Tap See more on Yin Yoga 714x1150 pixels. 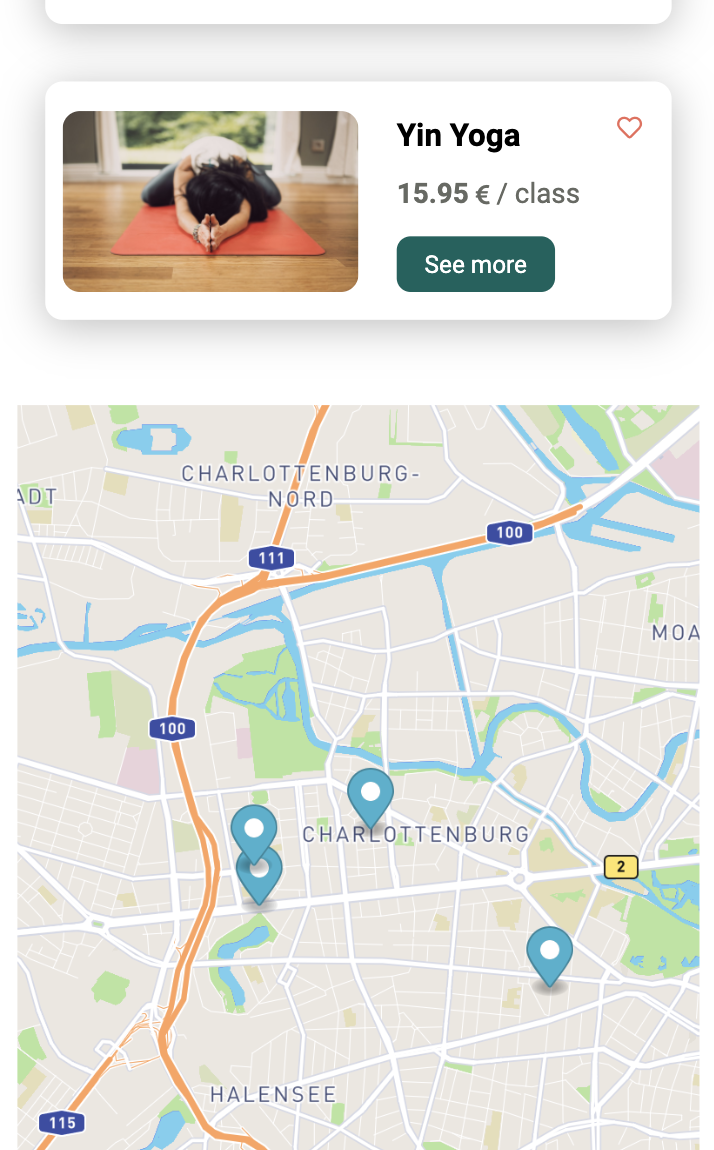pos(475,264)
